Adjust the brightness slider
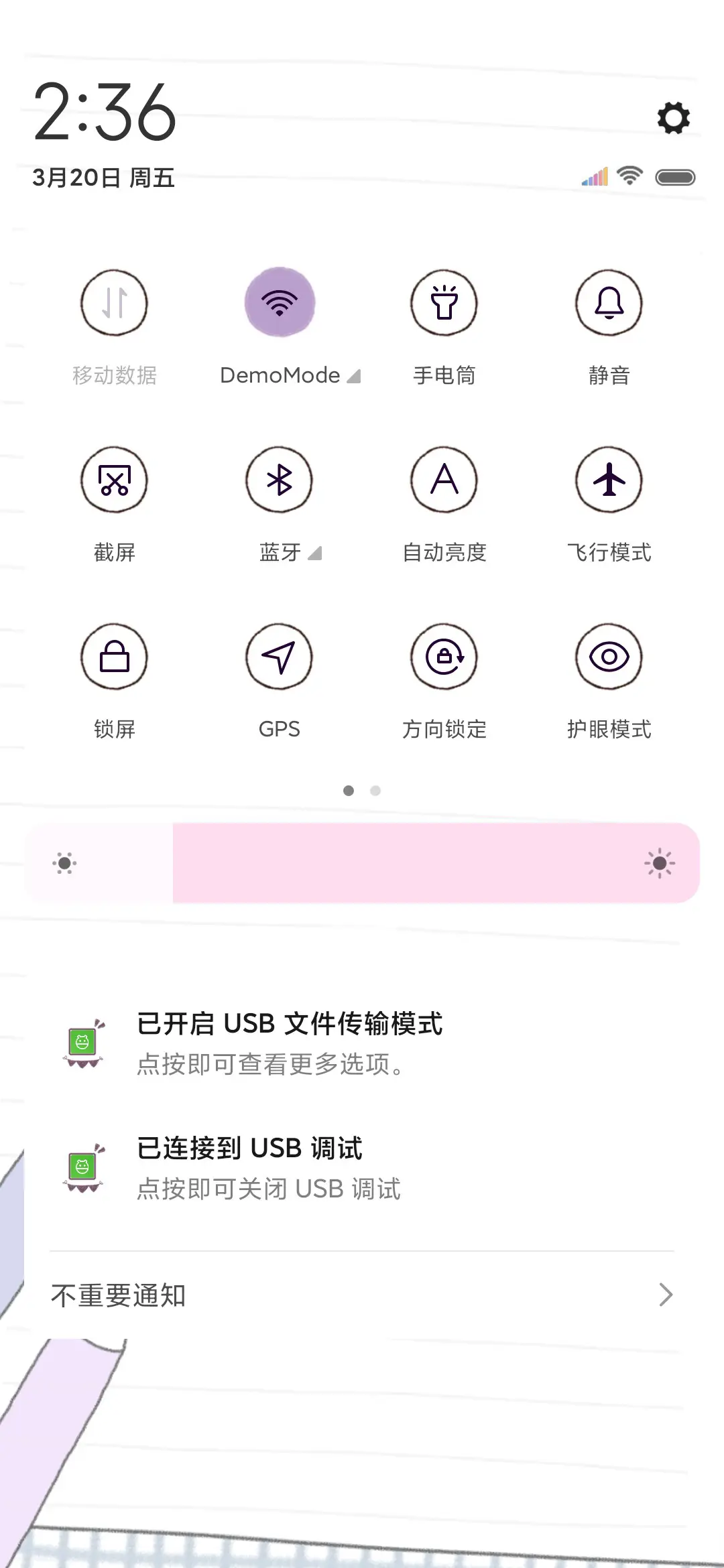The height and width of the screenshot is (1568, 724). click(x=362, y=862)
